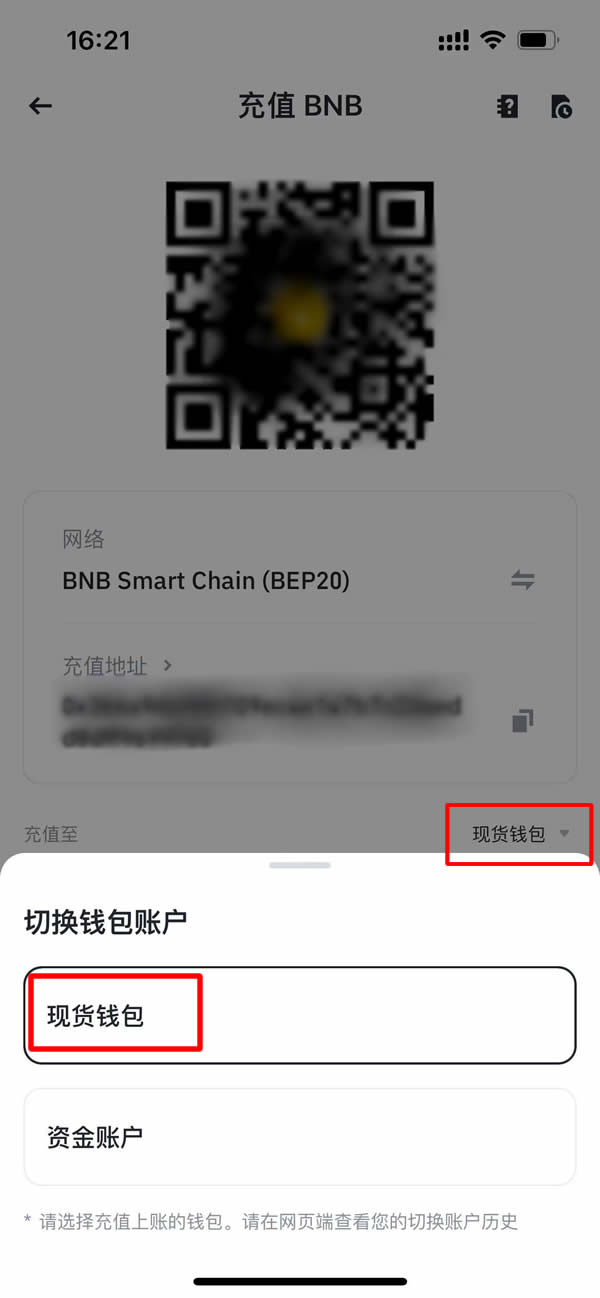Copy the deposit address
The image size is (600, 1298).
point(523,720)
